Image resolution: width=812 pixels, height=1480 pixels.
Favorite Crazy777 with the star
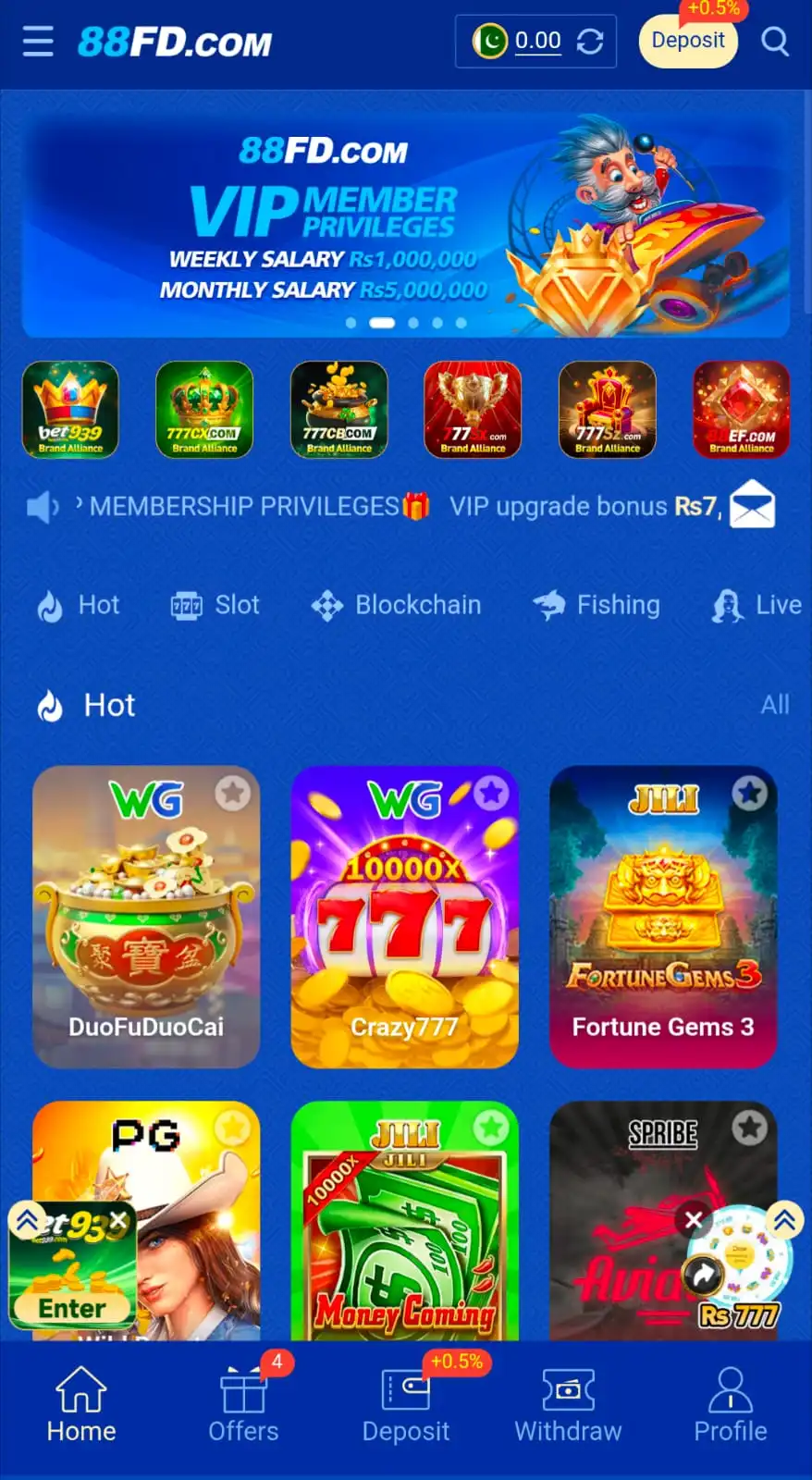491,793
